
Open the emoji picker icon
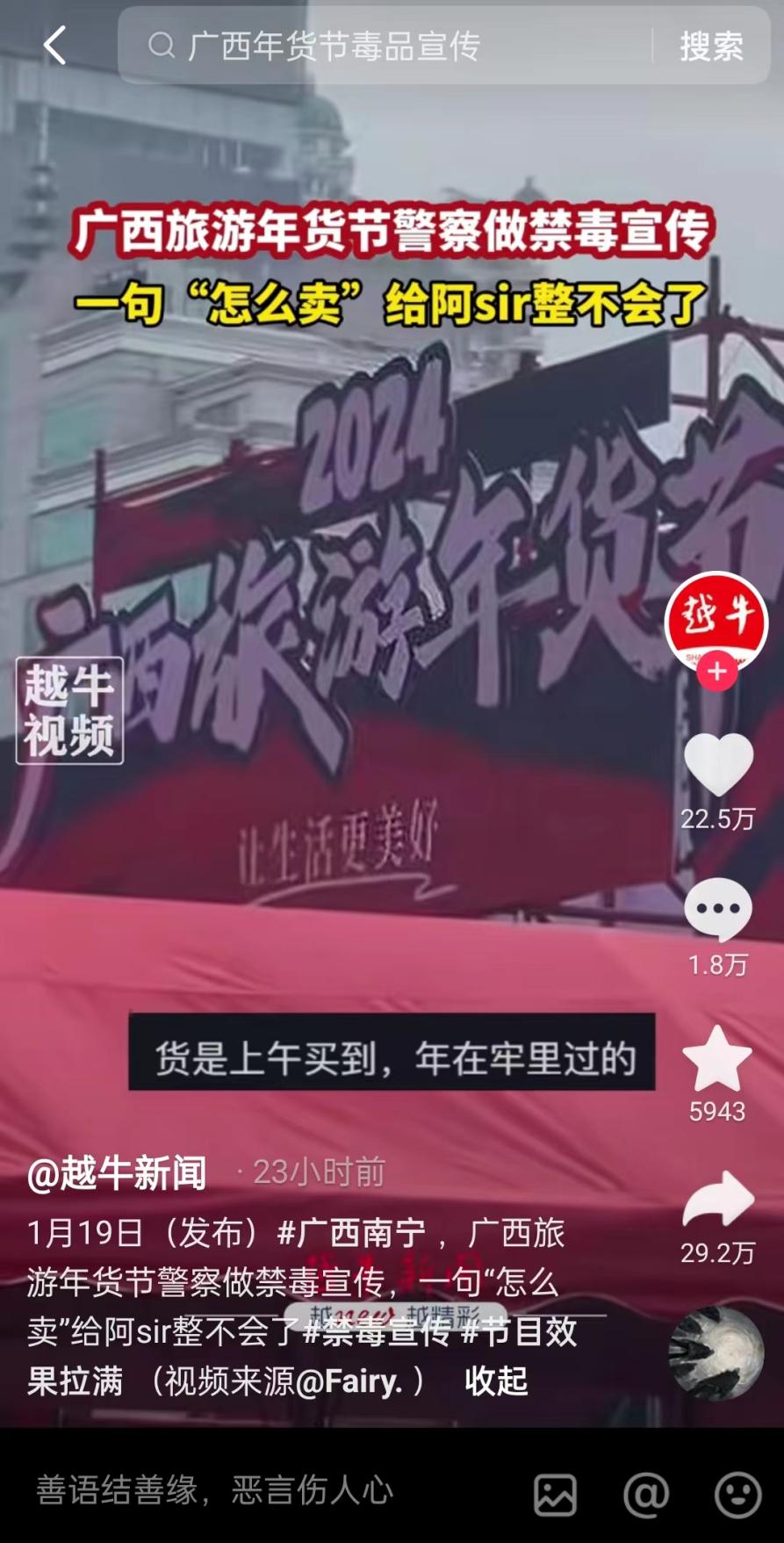[737, 1494]
